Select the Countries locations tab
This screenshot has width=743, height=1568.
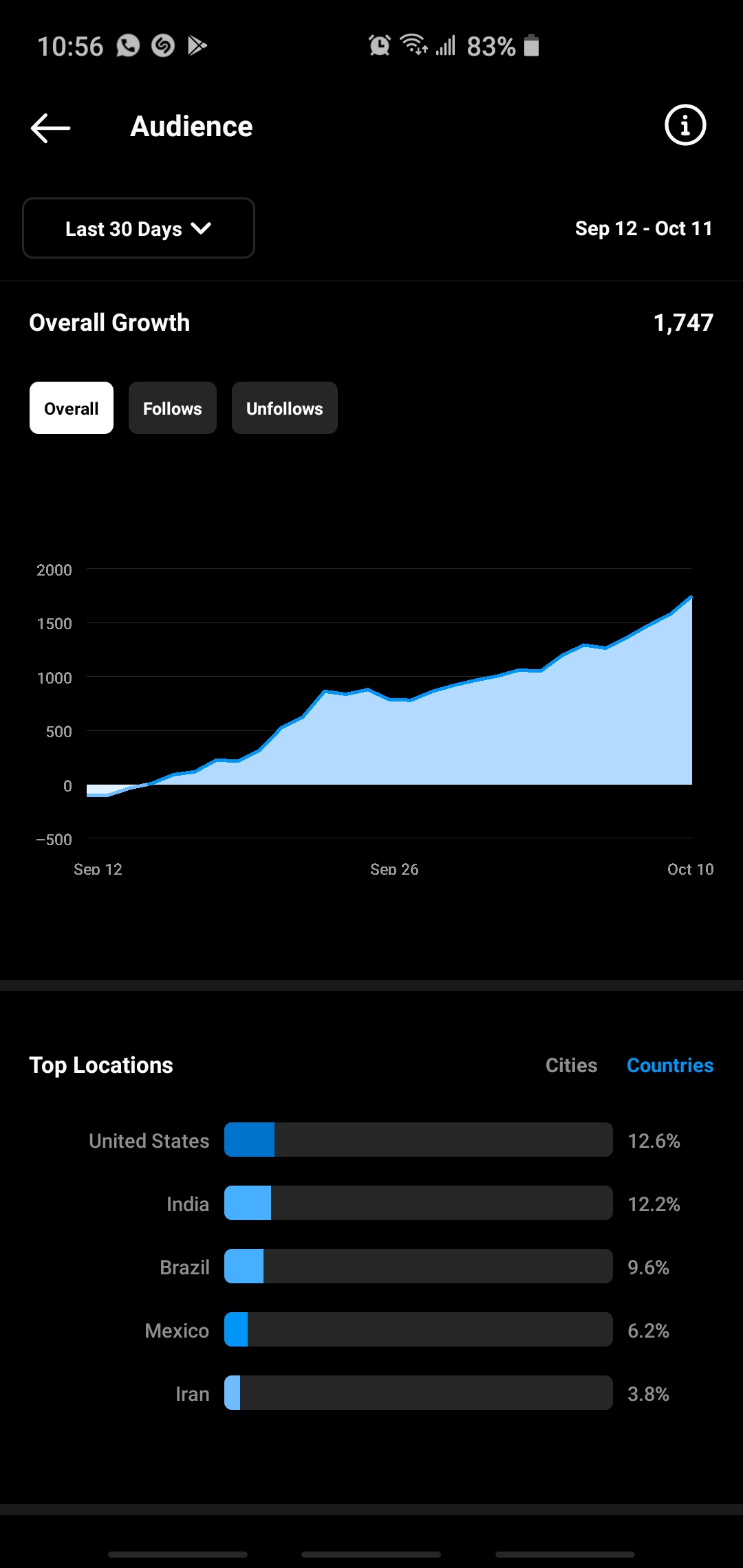pyautogui.click(x=670, y=1065)
